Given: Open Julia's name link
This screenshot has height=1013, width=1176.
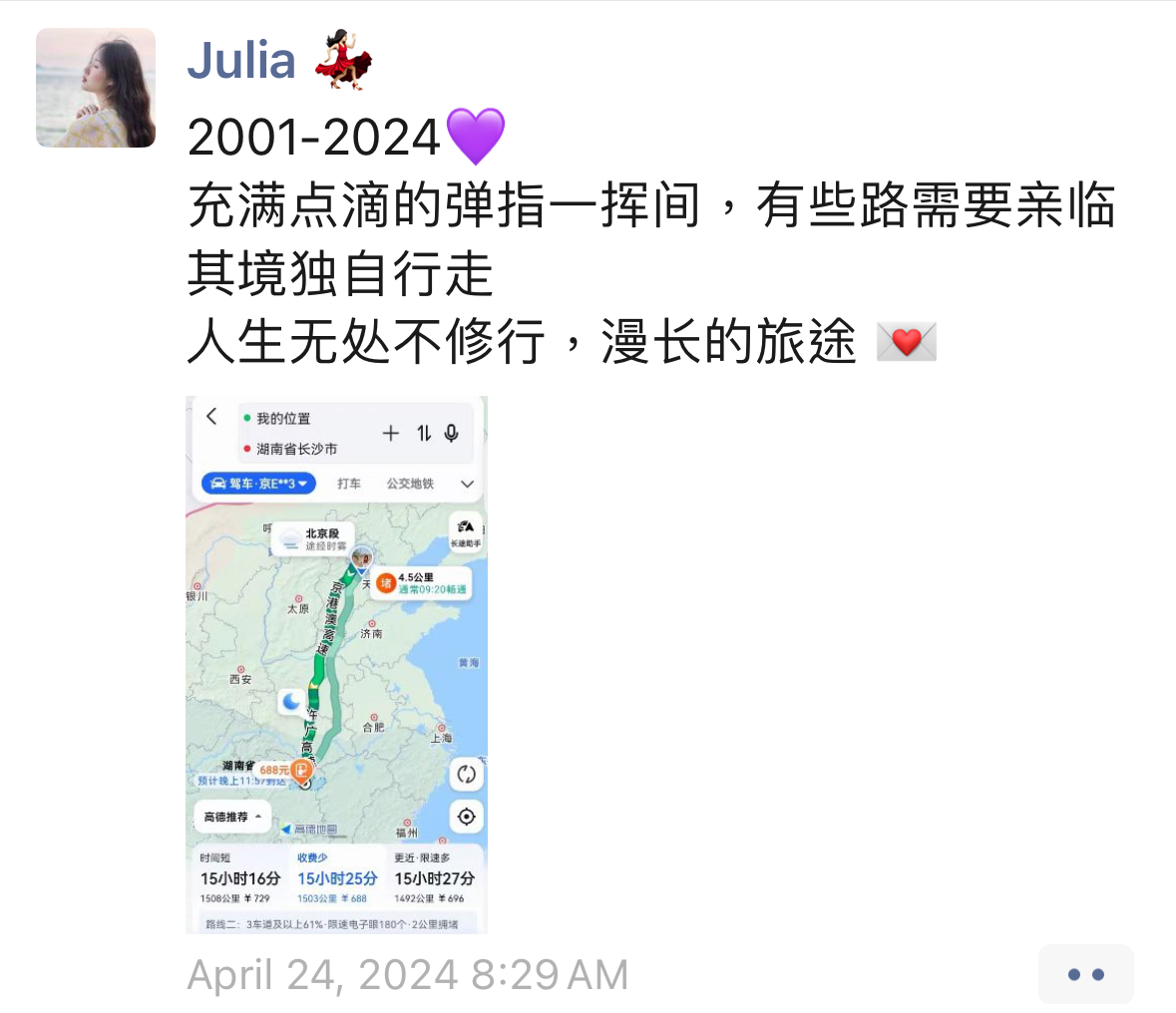Looking at the screenshot, I should 241,60.
